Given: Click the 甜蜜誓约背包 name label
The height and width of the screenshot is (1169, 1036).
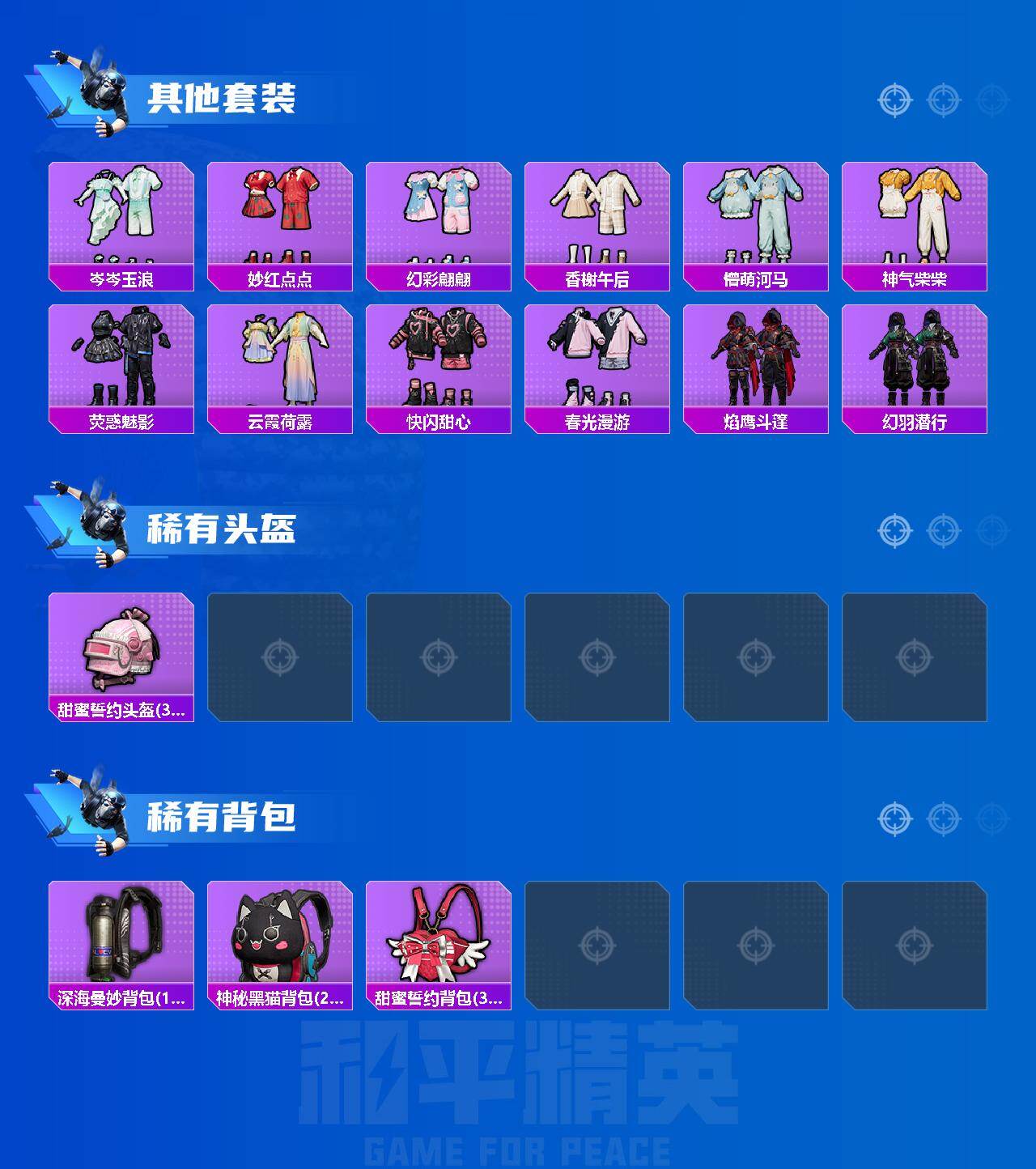Looking at the screenshot, I should [439, 1001].
